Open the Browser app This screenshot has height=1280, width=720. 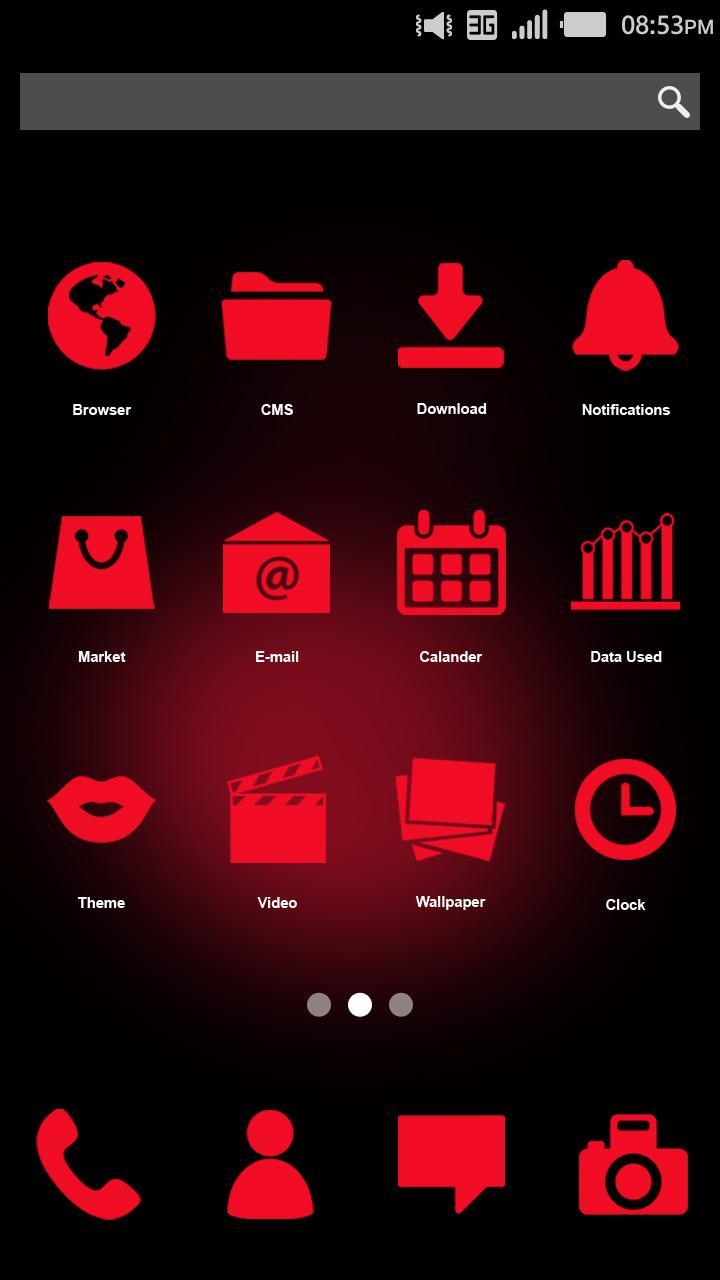point(101,315)
